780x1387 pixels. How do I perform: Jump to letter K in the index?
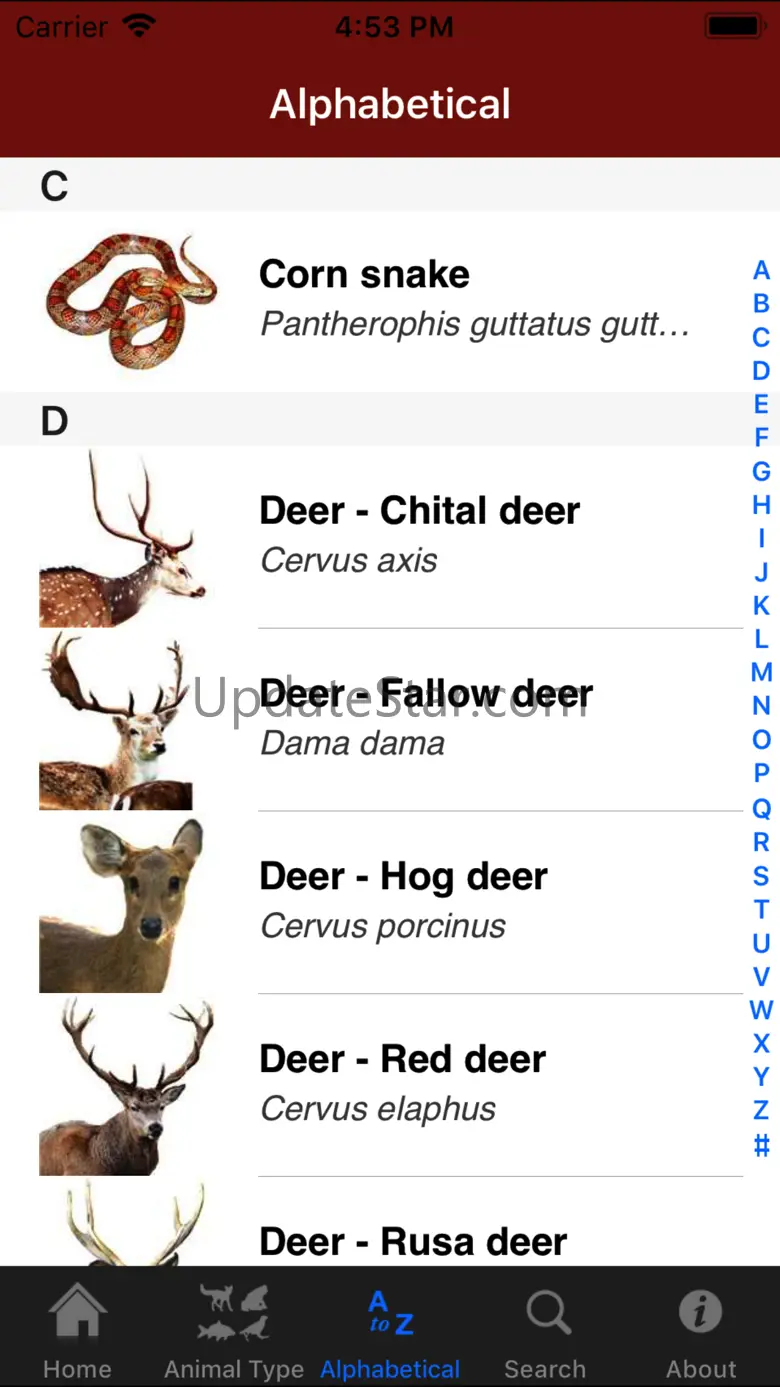761,605
